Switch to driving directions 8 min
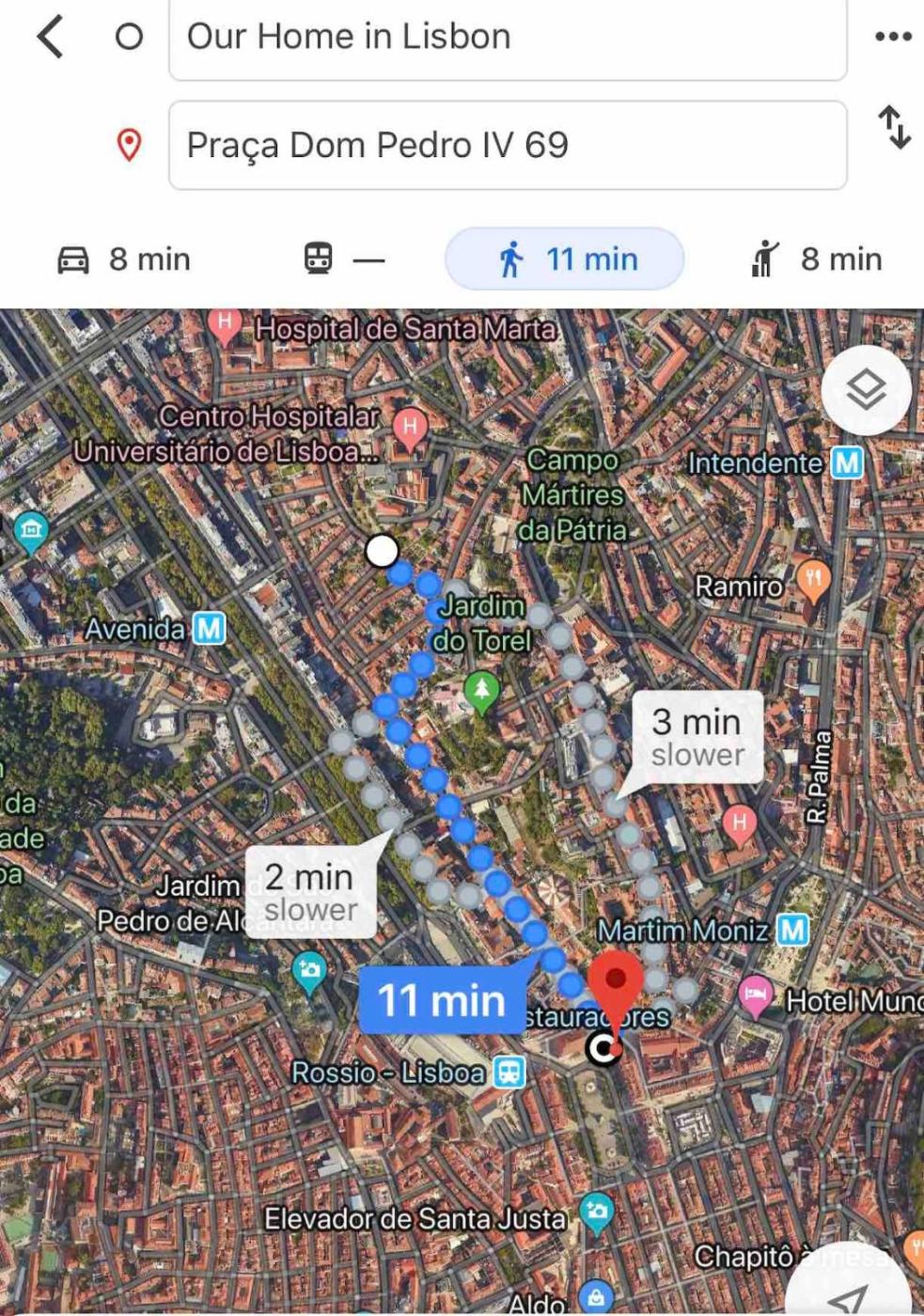Screen dimensions: 924x1316 (125, 259)
